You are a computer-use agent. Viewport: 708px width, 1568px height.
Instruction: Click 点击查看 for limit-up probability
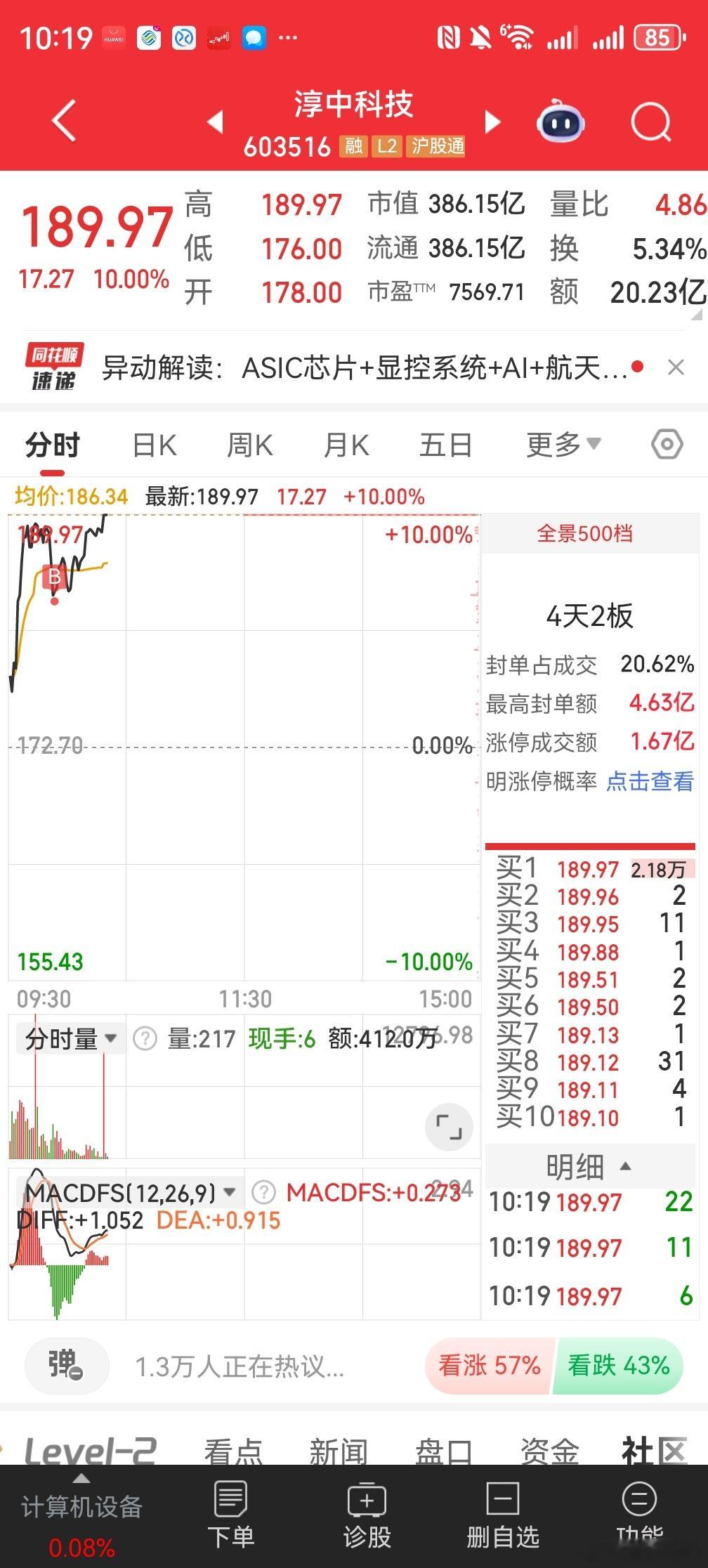(650, 781)
